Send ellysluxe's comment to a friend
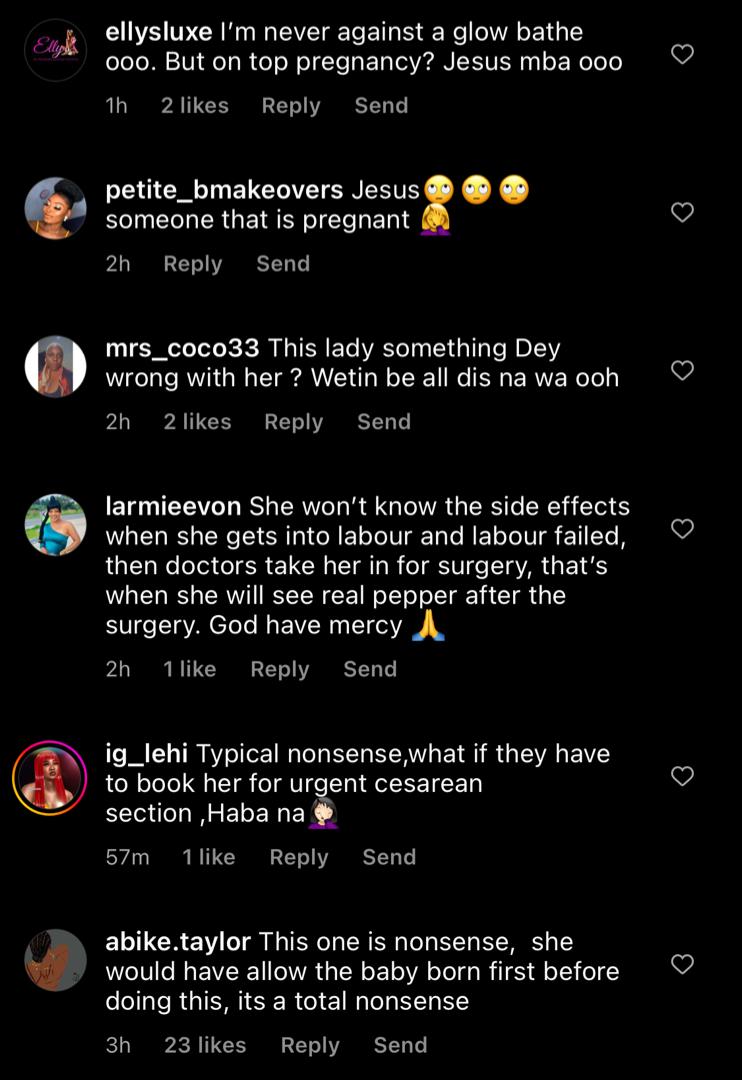Viewport: 742px width, 1080px height. coord(381,106)
